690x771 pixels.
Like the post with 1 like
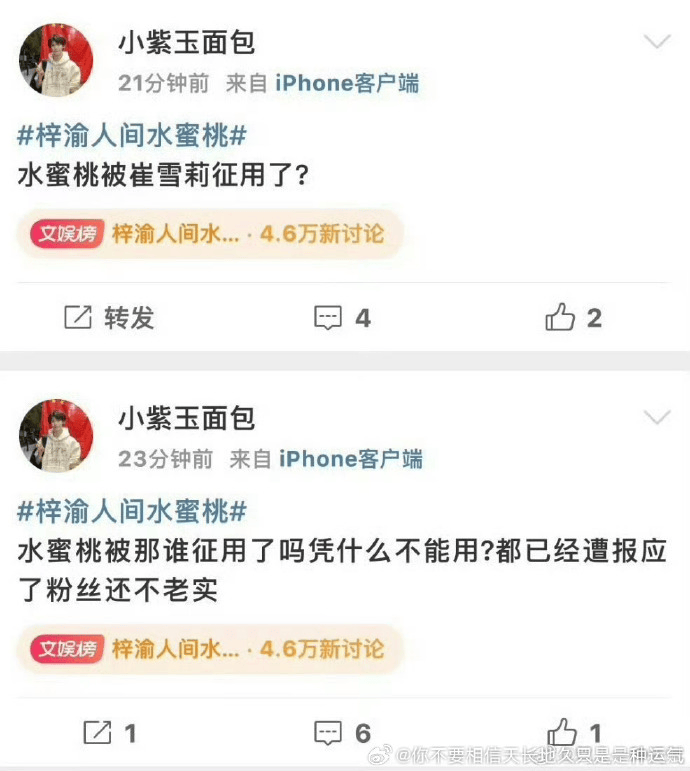pyautogui.click(x=573, y=733)
